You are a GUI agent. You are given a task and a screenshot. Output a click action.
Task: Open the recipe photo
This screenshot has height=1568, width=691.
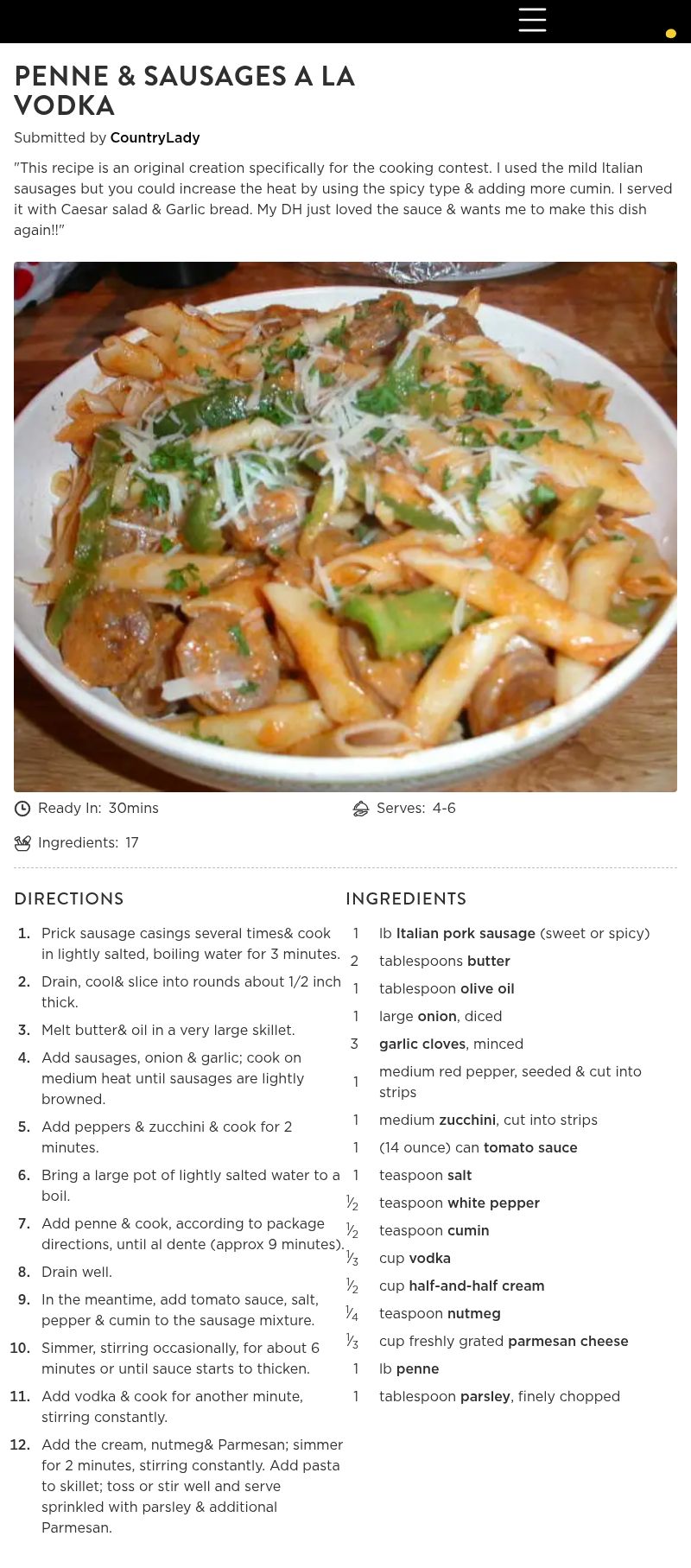coord(345,527)
